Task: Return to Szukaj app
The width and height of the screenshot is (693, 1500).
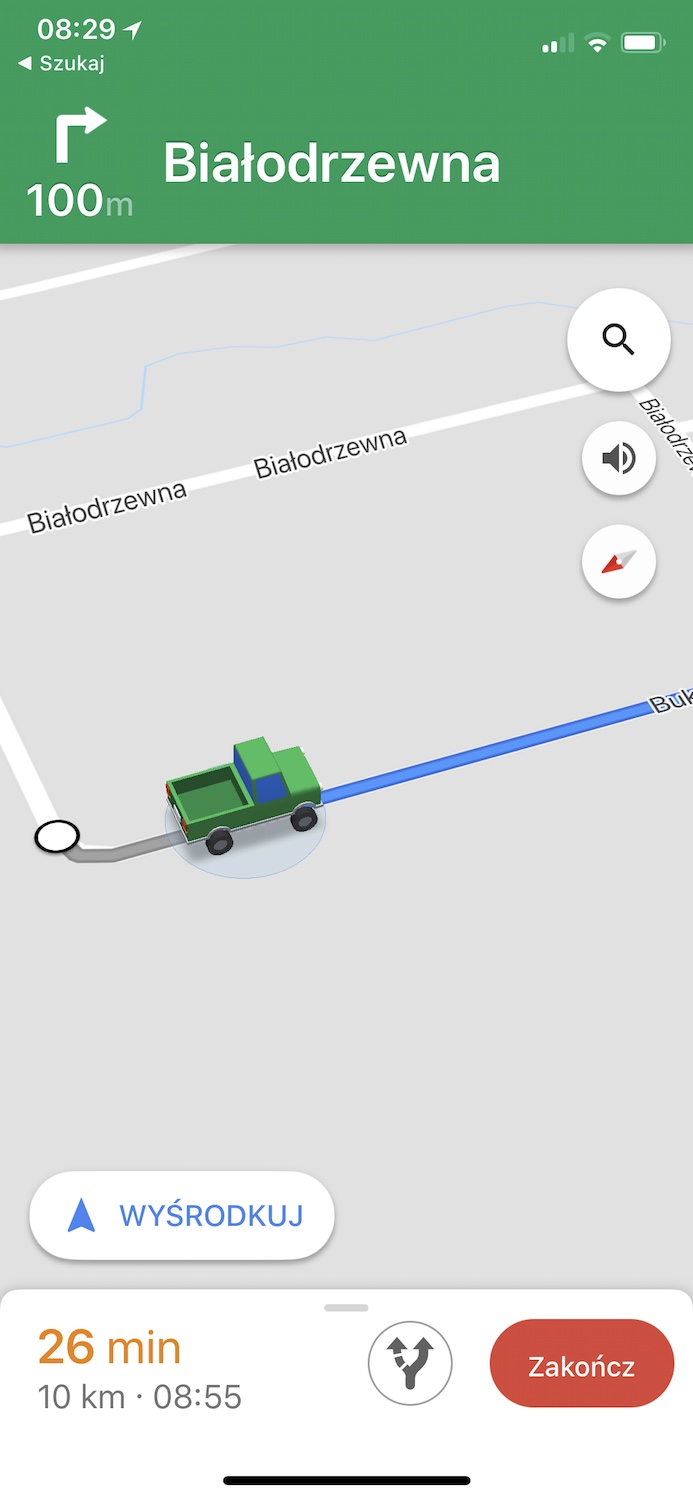Action: pyautogui.click(x=62, y=63)
